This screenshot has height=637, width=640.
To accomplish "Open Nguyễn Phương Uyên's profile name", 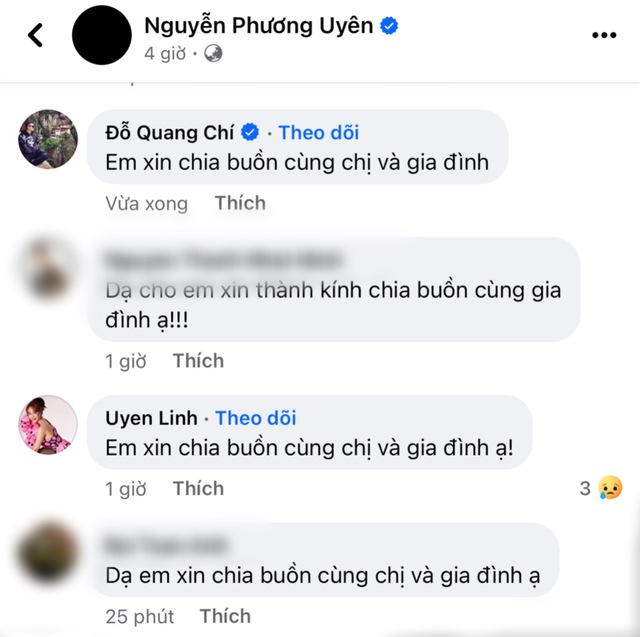I will coord(257,25).
